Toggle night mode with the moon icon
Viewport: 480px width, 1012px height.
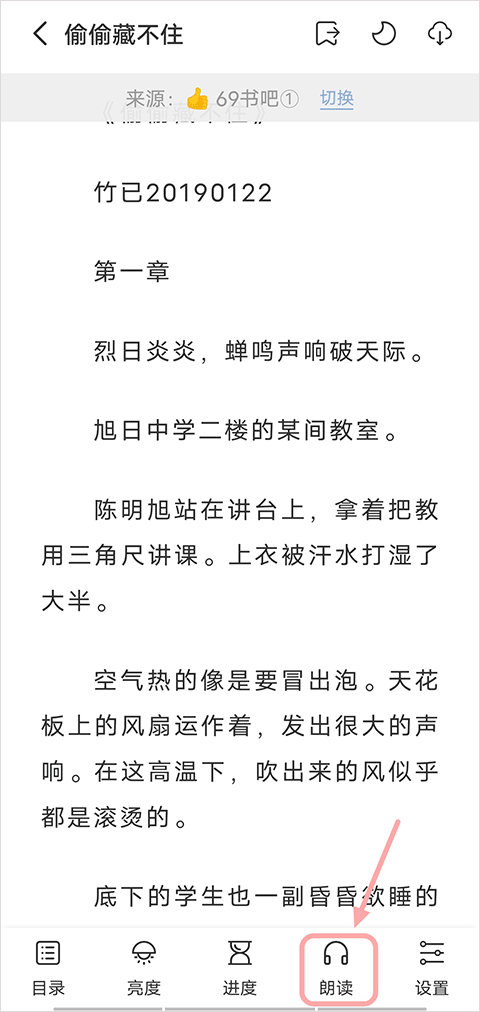(384, 34)
